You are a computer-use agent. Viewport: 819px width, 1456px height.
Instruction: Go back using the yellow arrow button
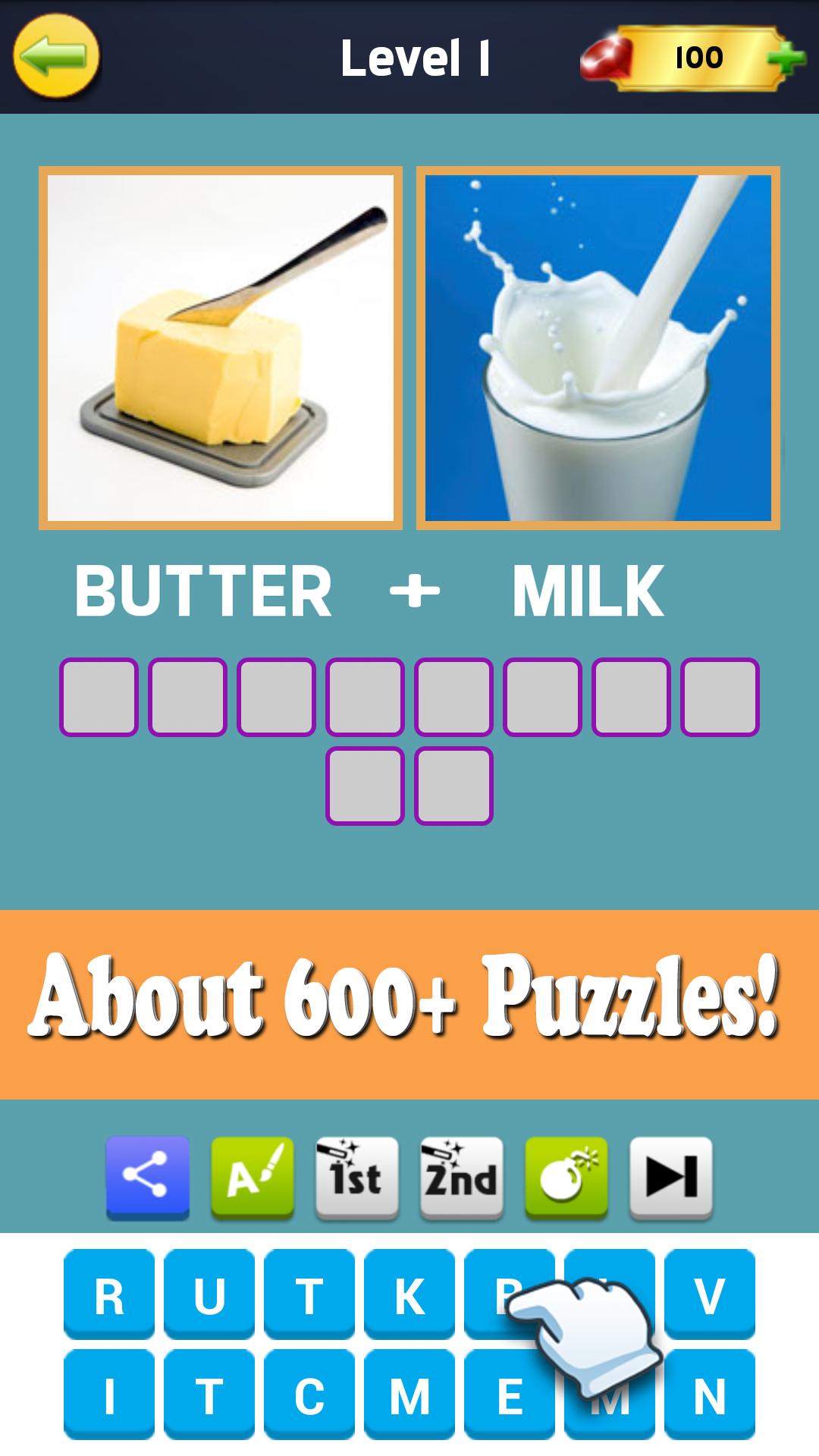[56, 57]
